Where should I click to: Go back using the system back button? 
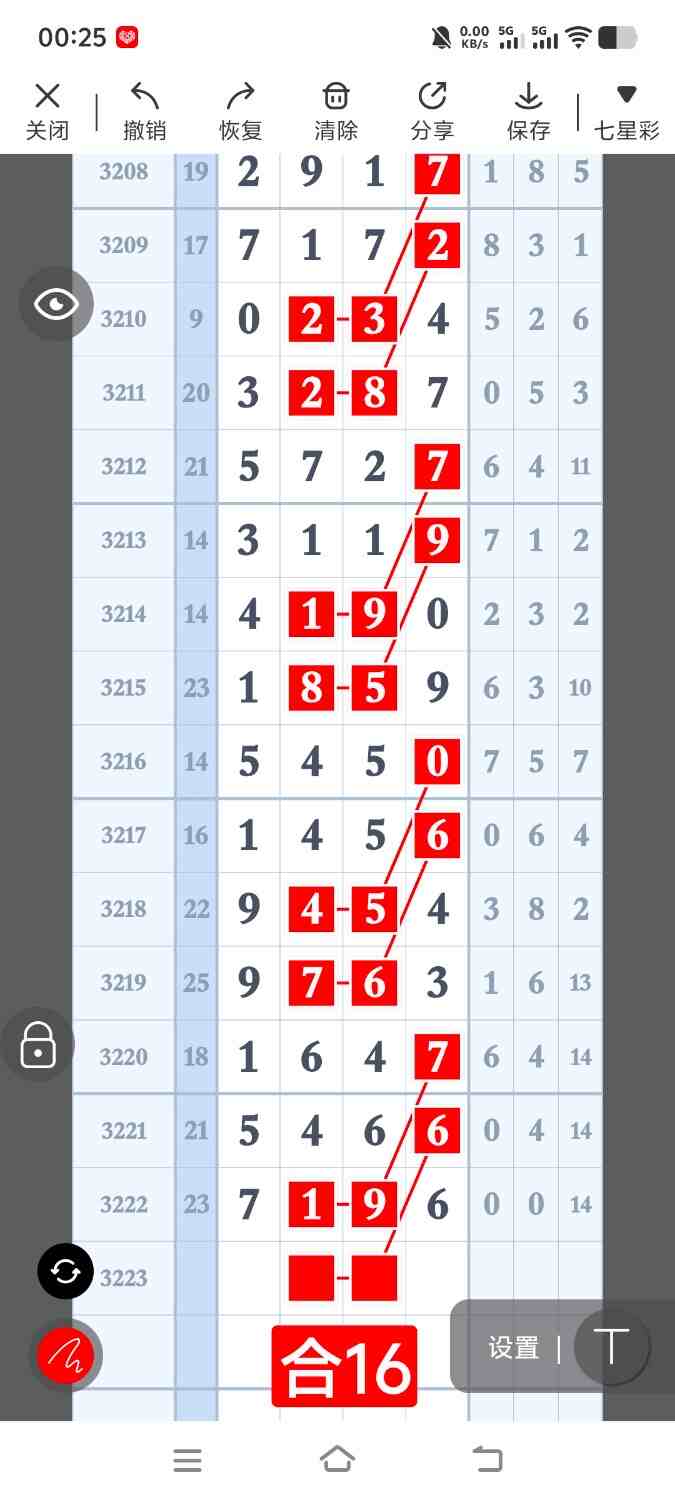point(487,1460)
